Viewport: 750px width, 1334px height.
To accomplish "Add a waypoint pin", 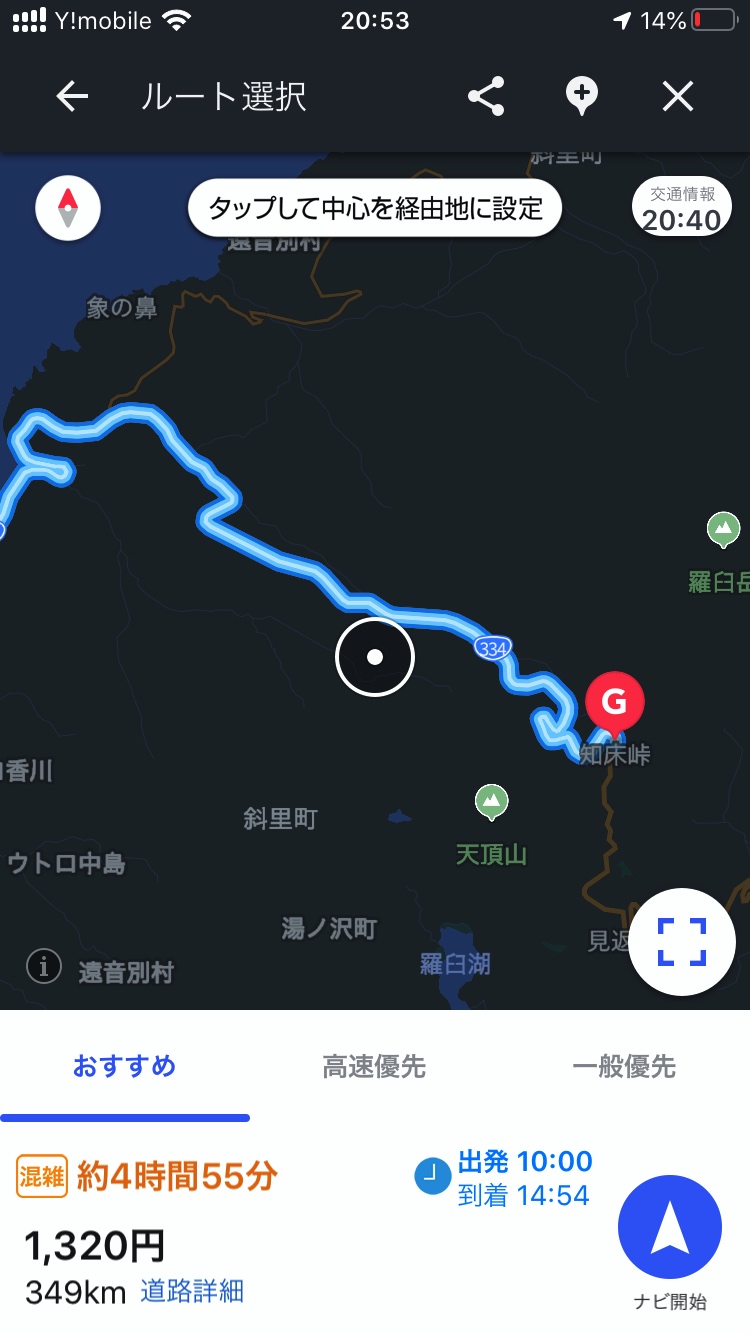I will [582, 97].
